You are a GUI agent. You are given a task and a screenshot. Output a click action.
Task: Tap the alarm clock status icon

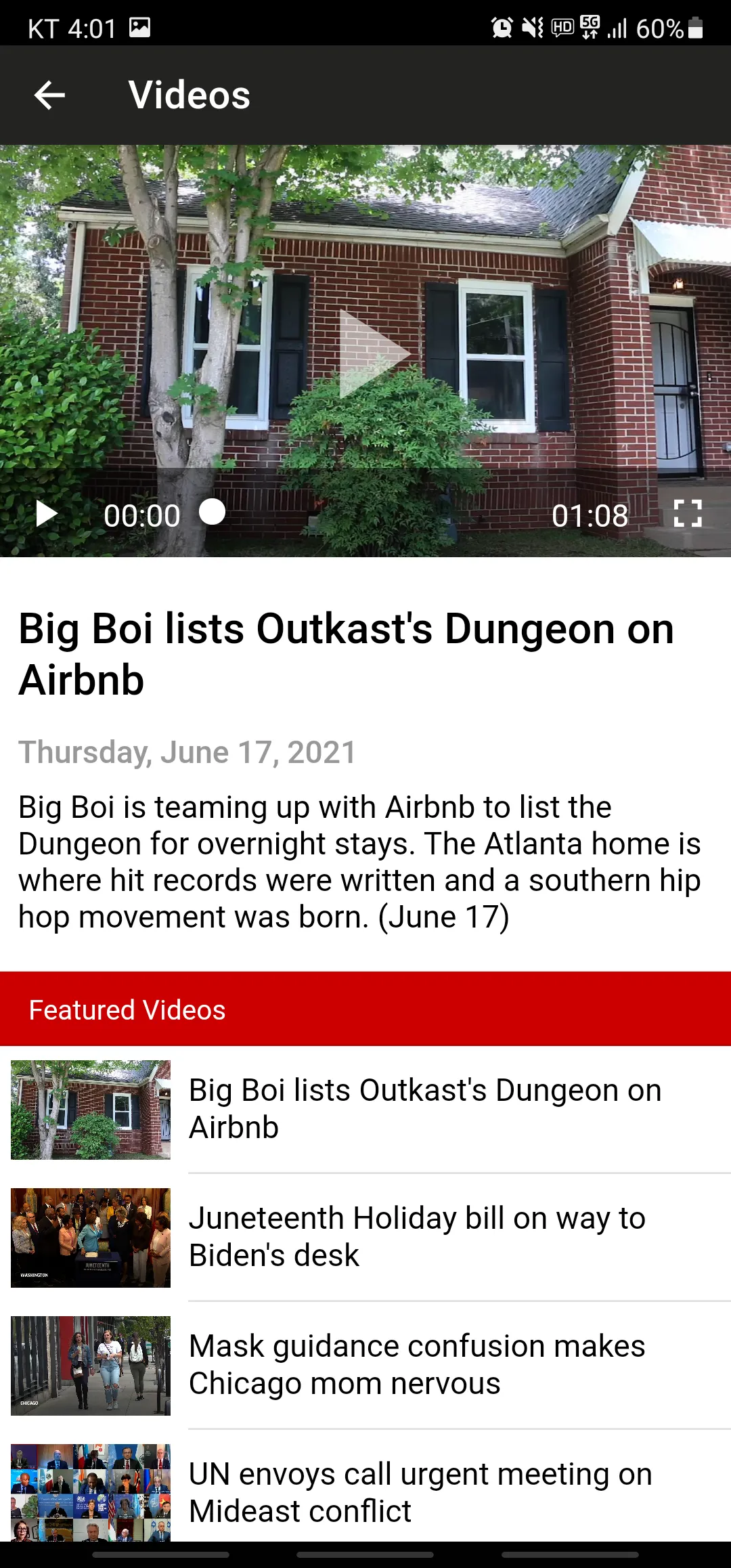click(x=501, y=26)
